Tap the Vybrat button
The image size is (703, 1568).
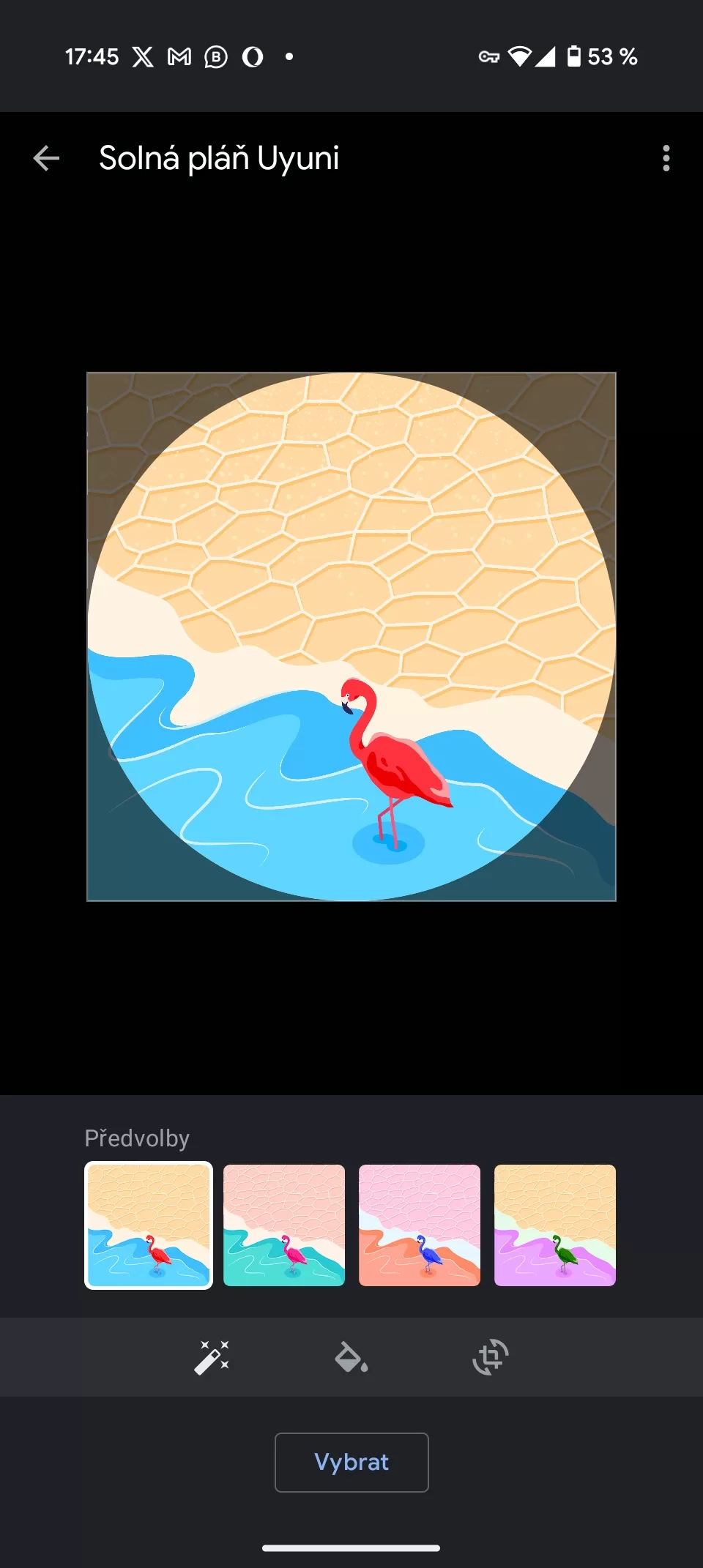pos(351,1462)
